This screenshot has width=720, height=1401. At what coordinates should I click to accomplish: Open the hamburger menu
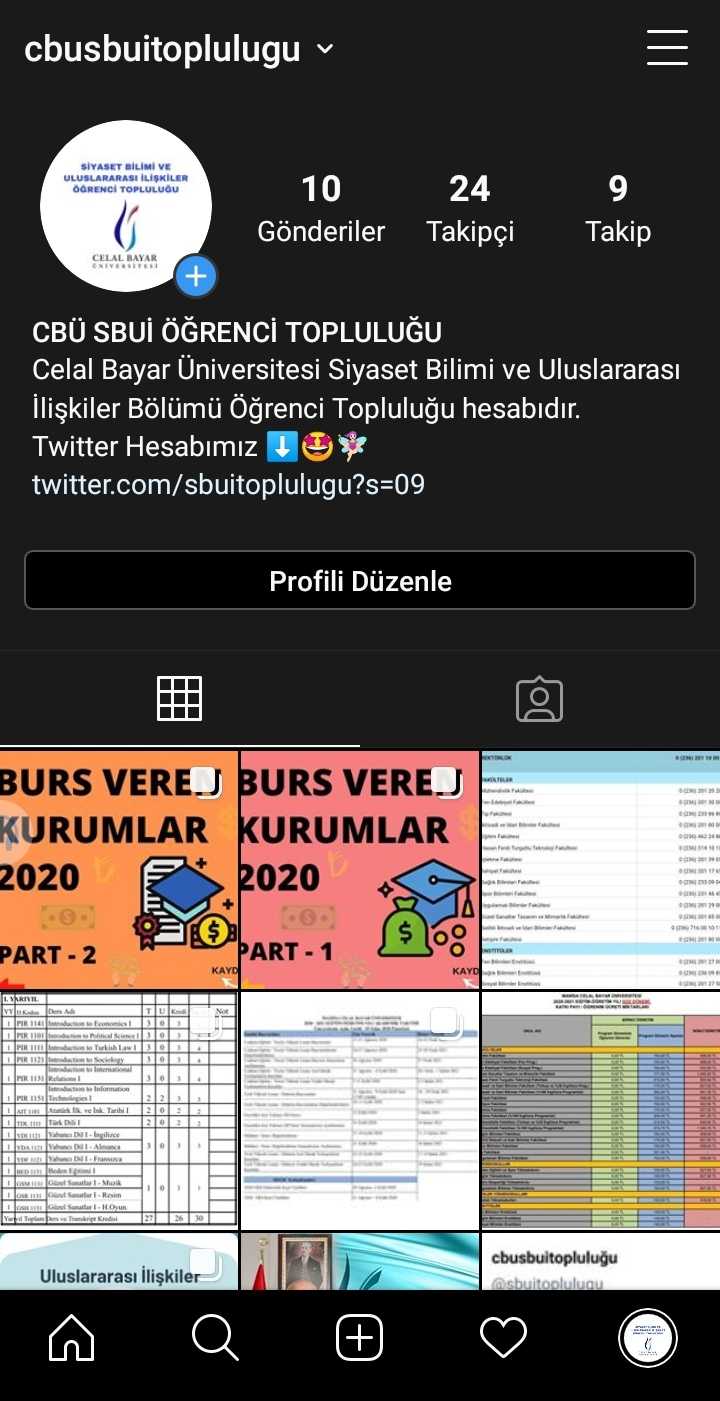coord(667,48)
